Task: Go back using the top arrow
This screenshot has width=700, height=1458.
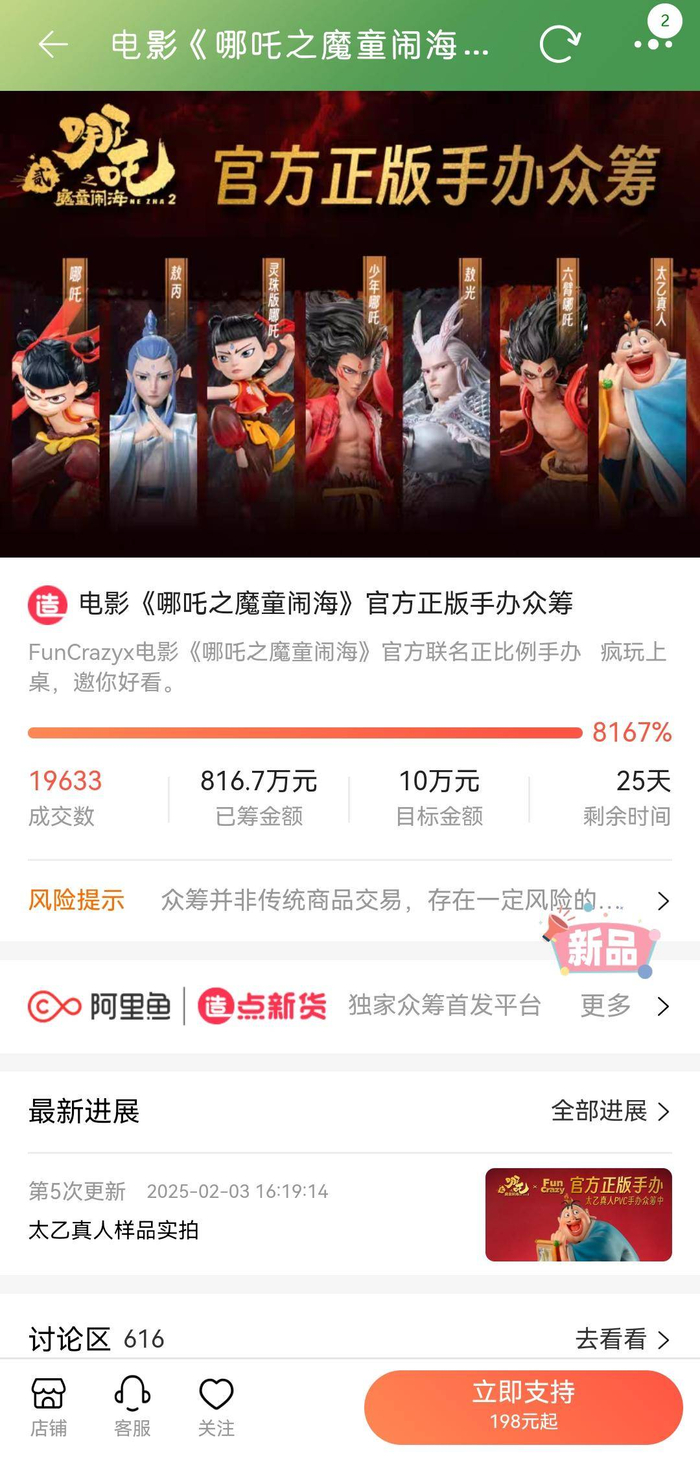Action: [x=53, y=44]
